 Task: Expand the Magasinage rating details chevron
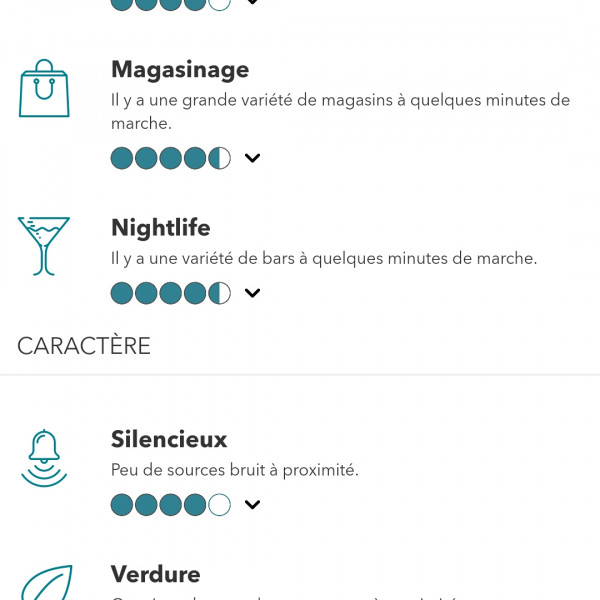tap(252, 158)
